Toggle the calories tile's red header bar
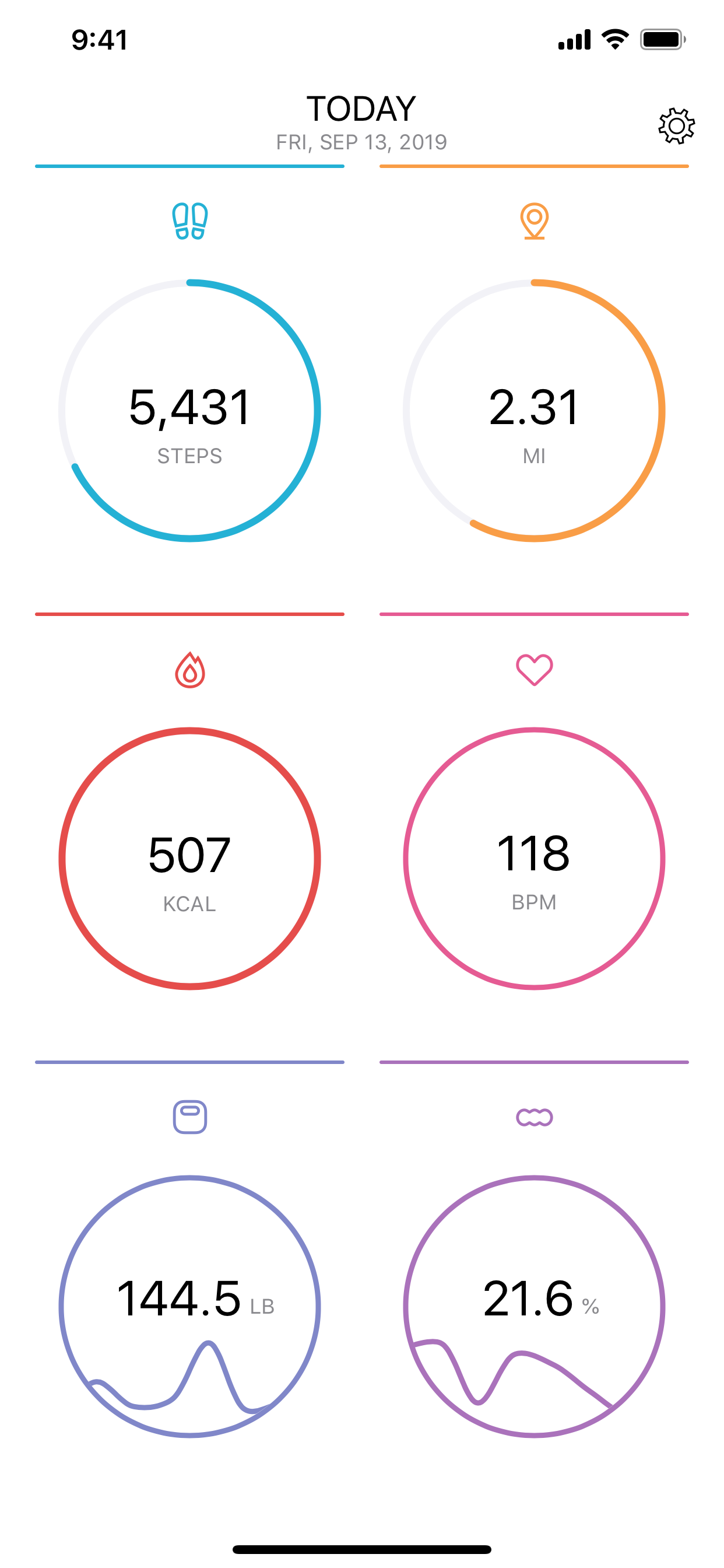This screenshot has width=724, height=1568. coord(190,613)
